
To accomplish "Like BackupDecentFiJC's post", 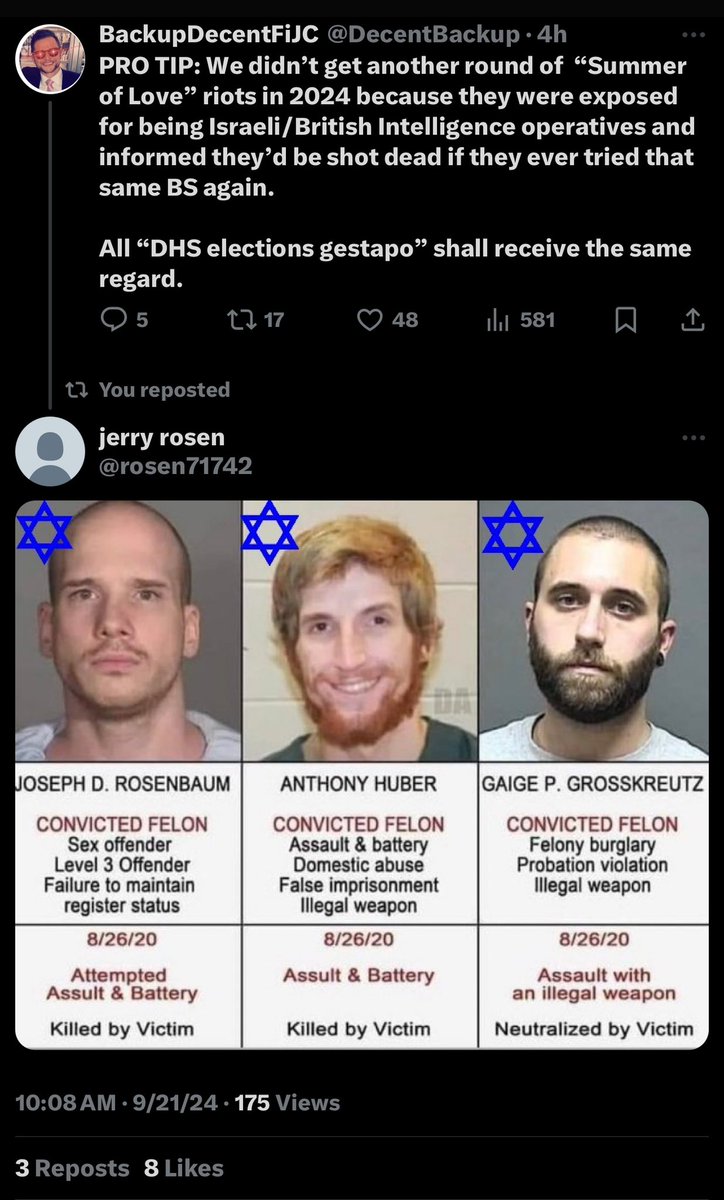I will 371,320.
